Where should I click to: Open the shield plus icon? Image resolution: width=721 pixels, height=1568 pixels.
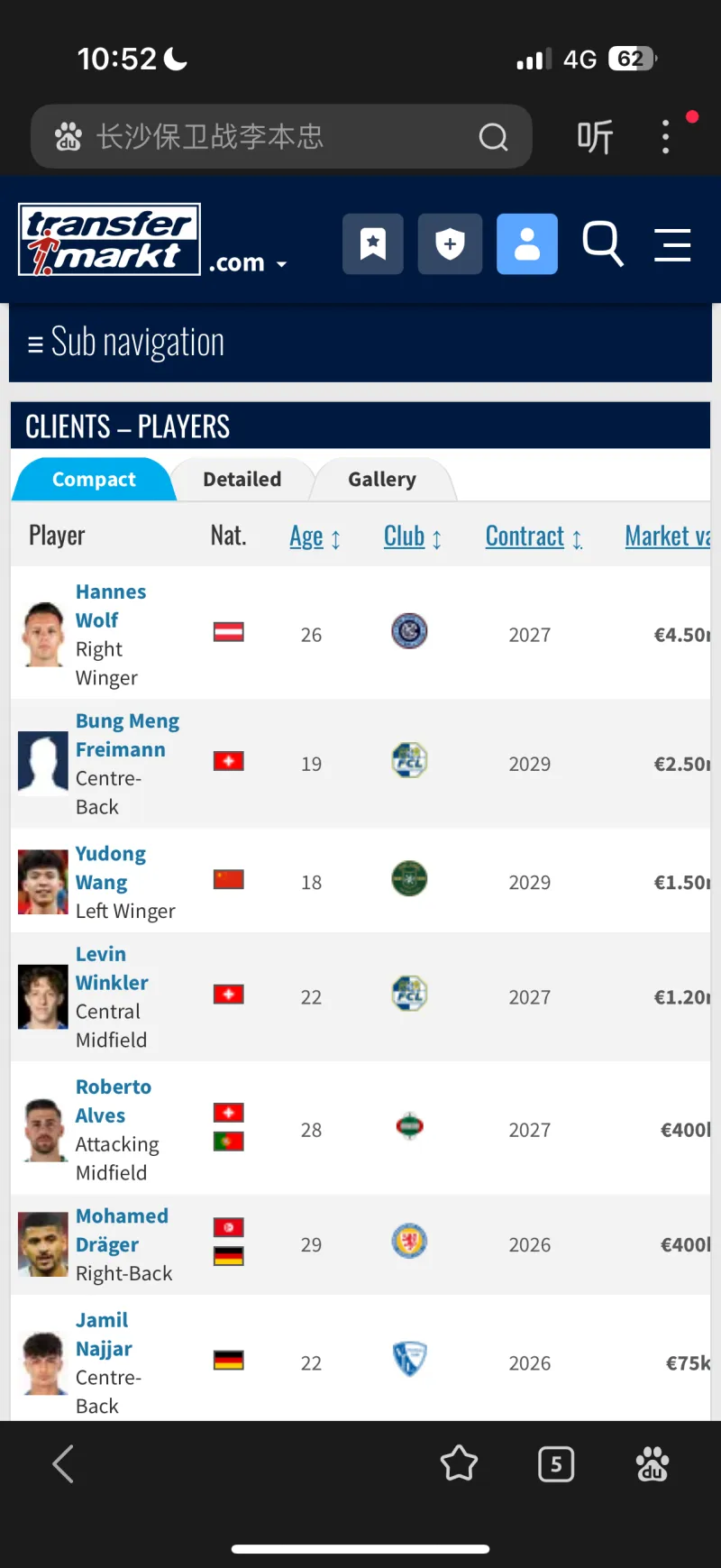pyautogui.click(x=450, y=244)
